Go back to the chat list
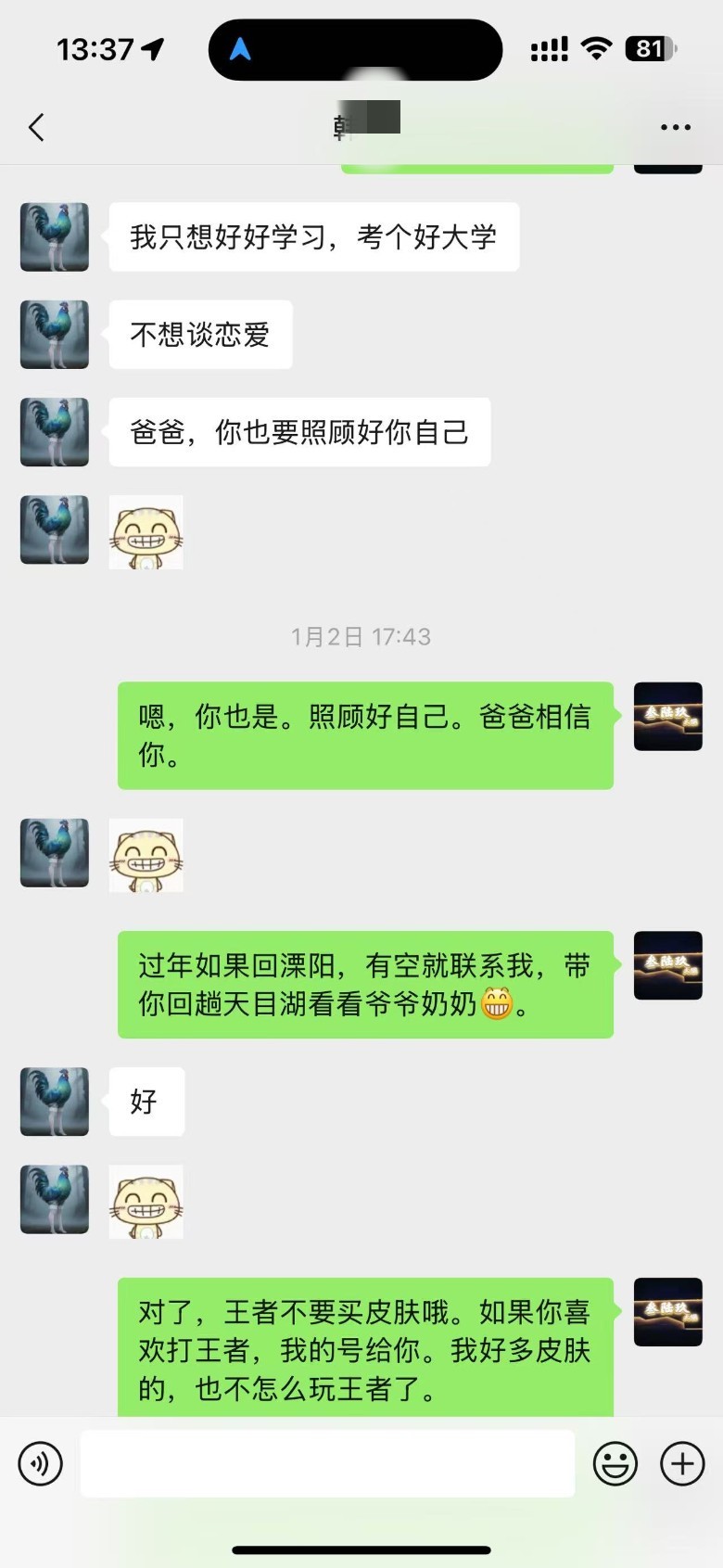The image size is (723, 1568). pos(37,127)
